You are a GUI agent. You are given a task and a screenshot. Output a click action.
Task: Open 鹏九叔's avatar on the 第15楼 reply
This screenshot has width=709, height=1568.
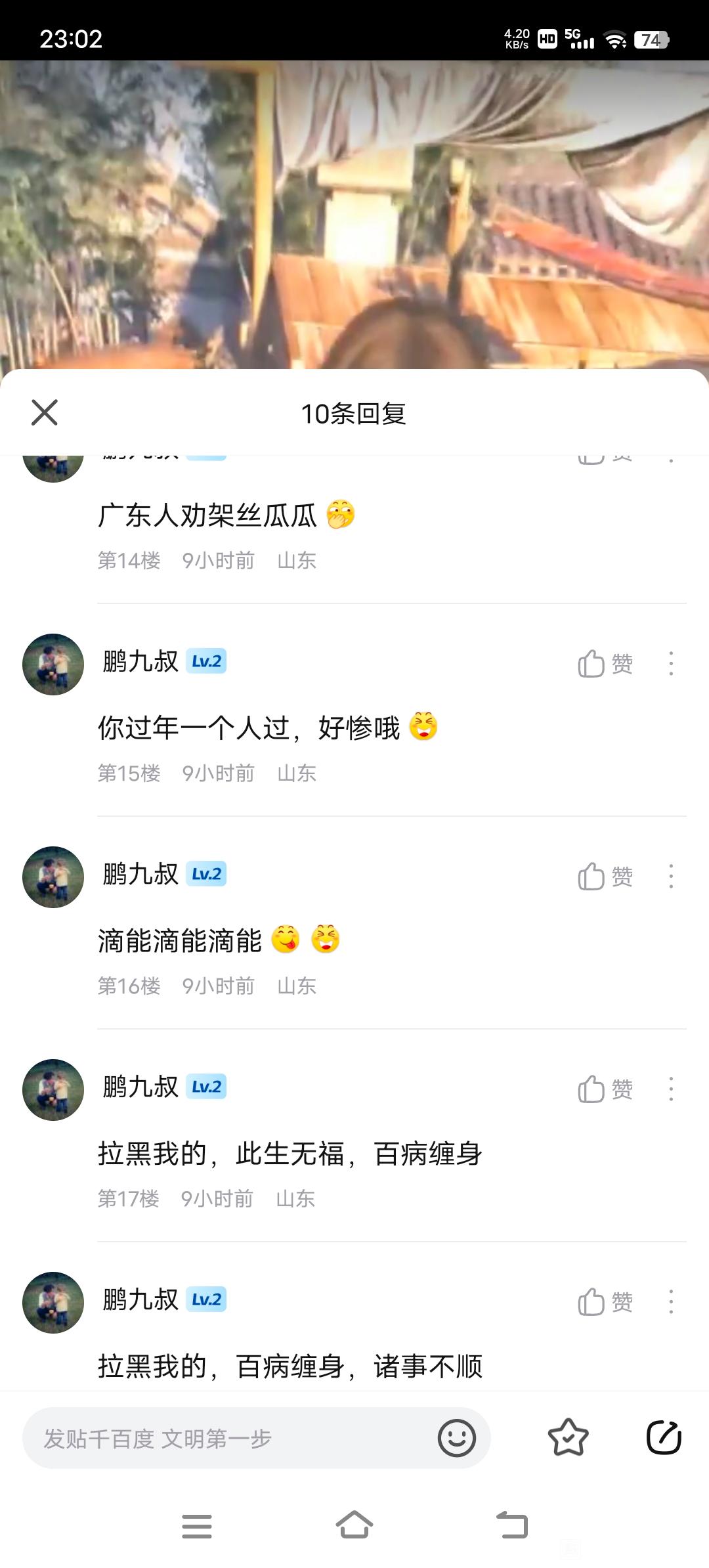(x=53, y=664)
